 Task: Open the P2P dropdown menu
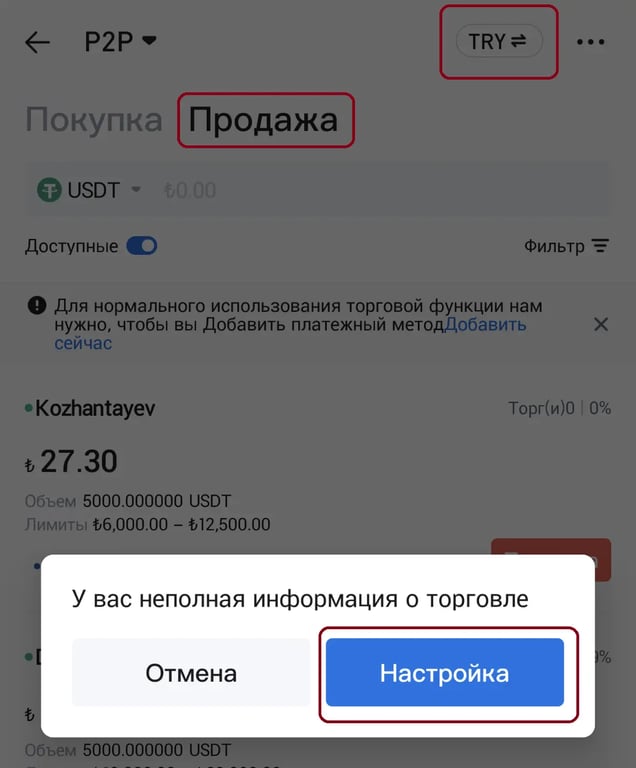point(121,42)
